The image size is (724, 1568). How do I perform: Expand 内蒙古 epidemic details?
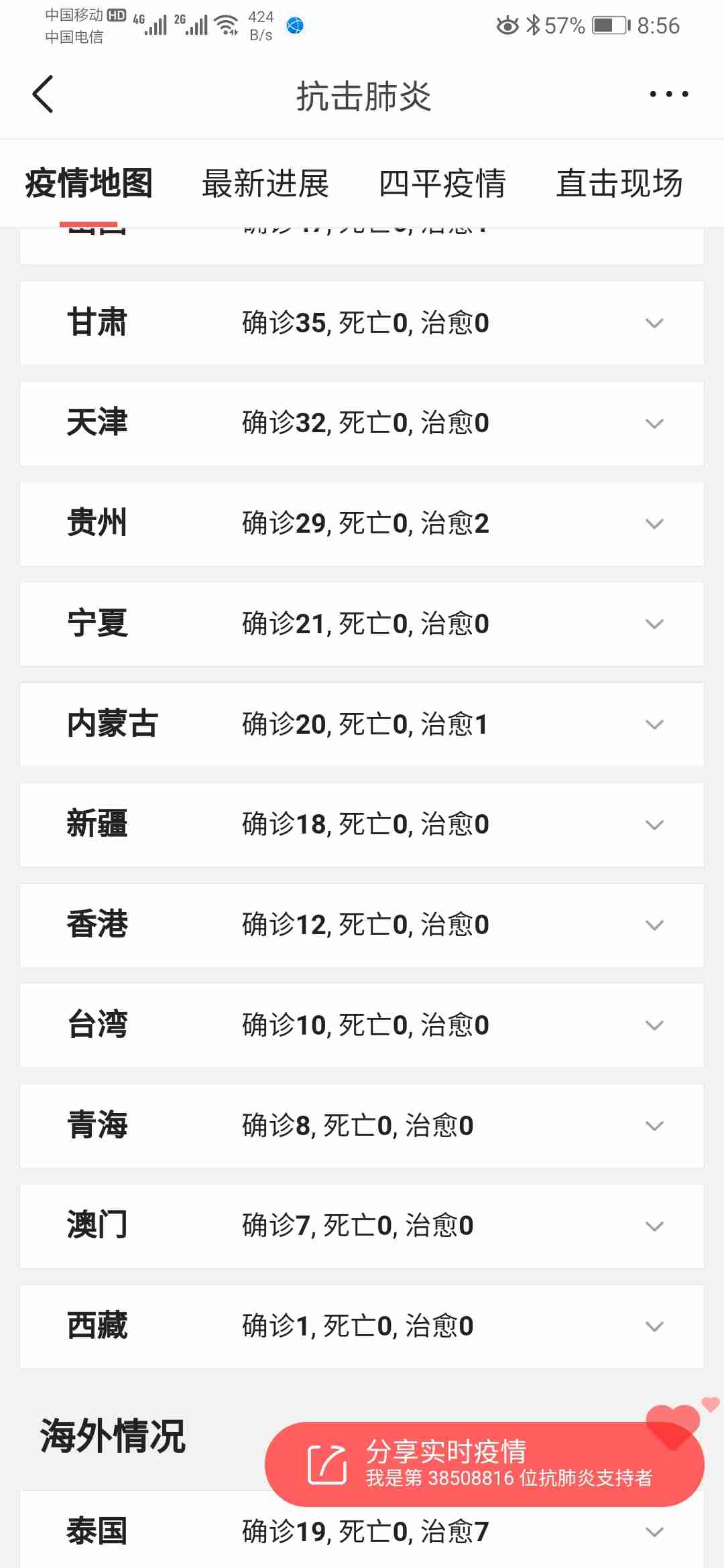[654, 724]
